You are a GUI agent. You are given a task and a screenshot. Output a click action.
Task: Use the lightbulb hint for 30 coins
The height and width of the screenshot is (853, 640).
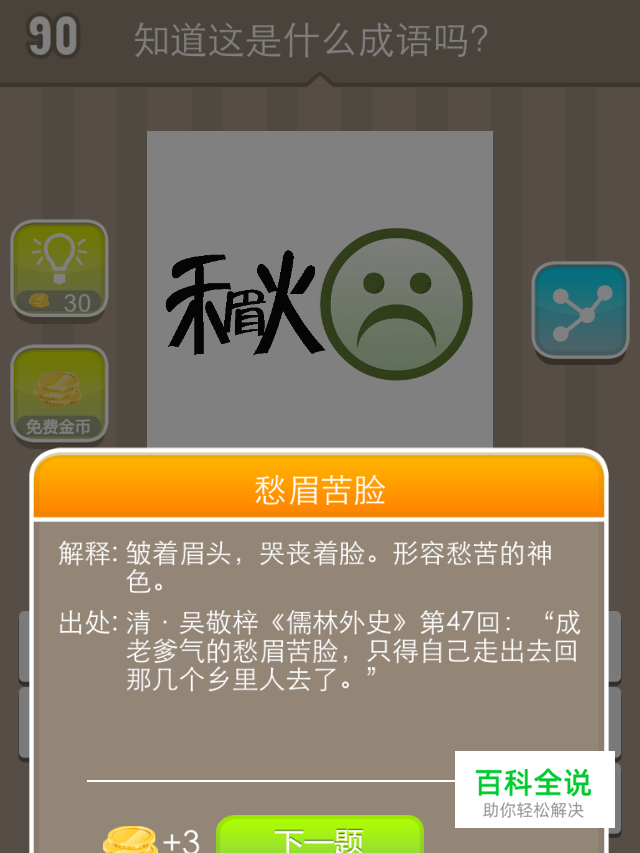[x=59, y=268]
